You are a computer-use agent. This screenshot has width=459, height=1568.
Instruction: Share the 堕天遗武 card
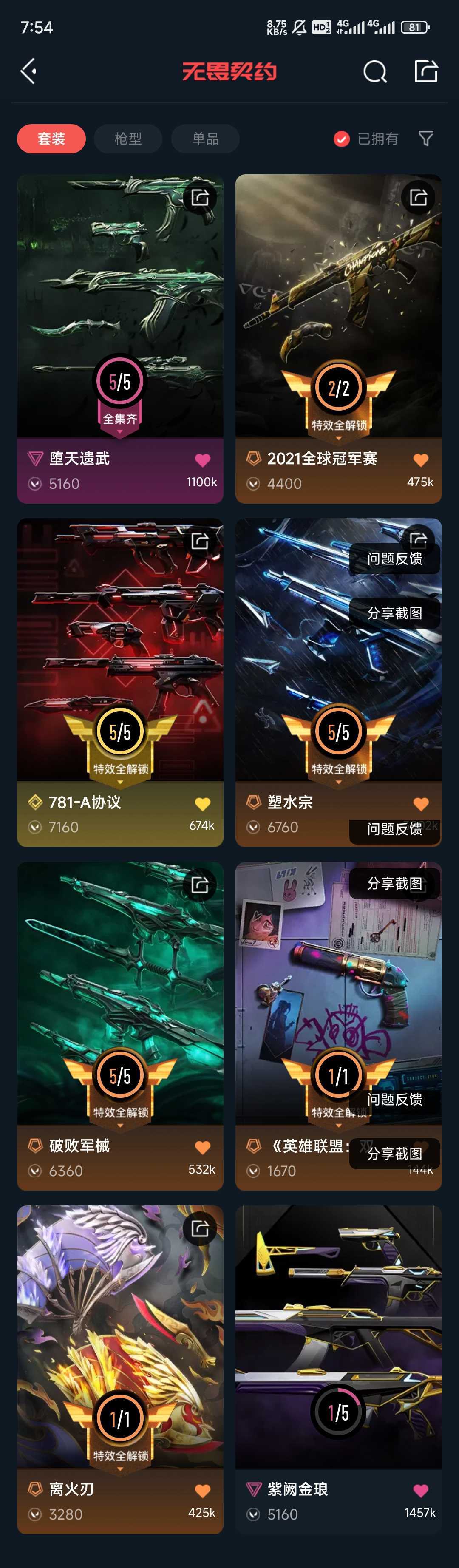[200, 197]
